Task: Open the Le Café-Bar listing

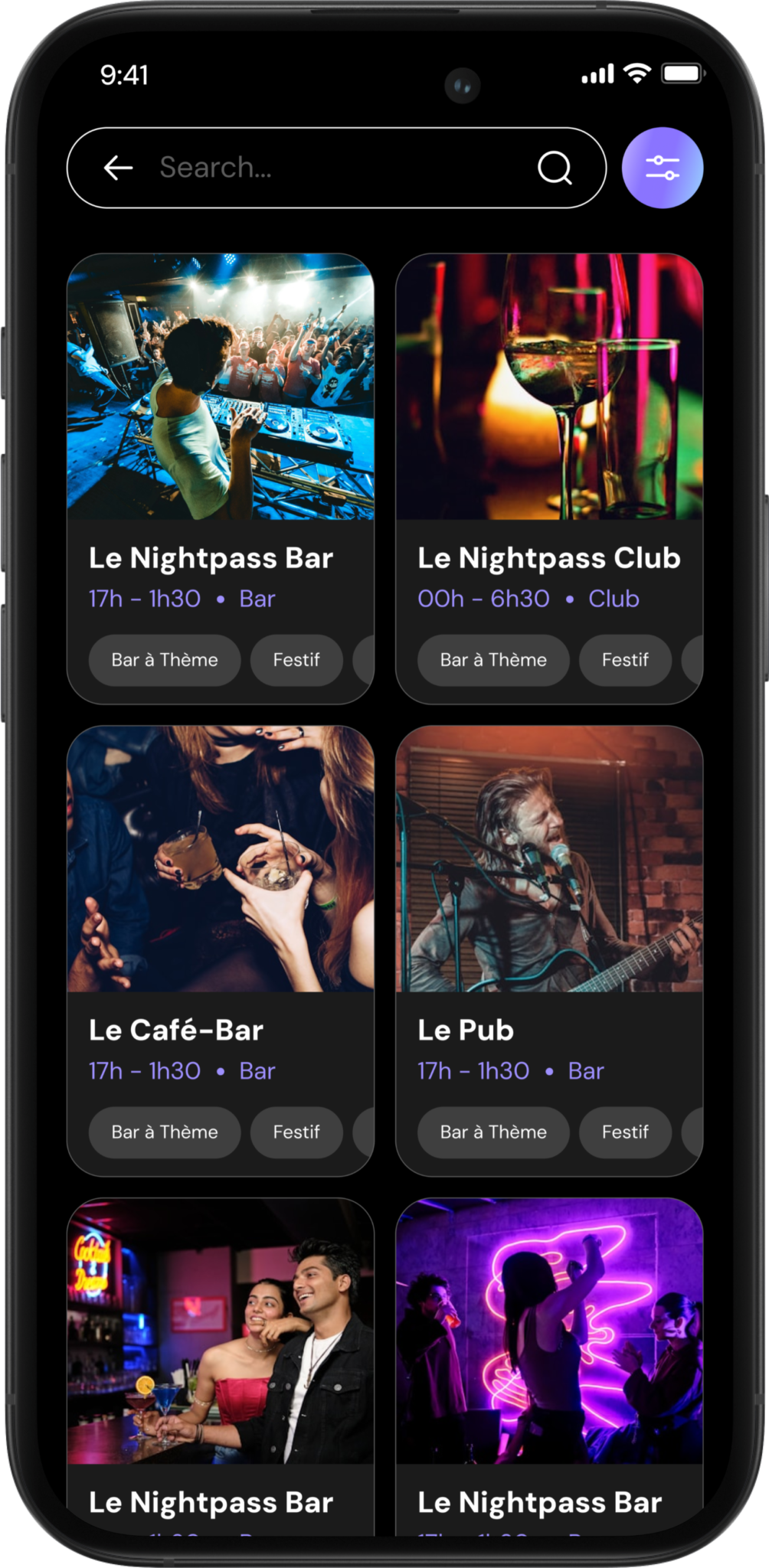Action: tap(175, 1030)
